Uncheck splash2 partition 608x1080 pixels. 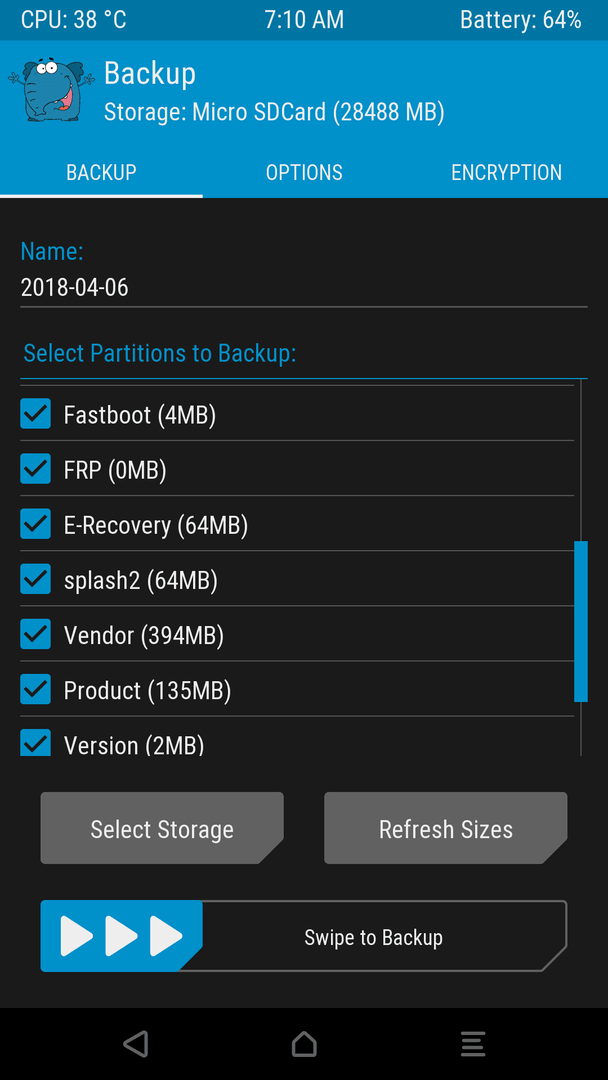[x=35, y=579]
